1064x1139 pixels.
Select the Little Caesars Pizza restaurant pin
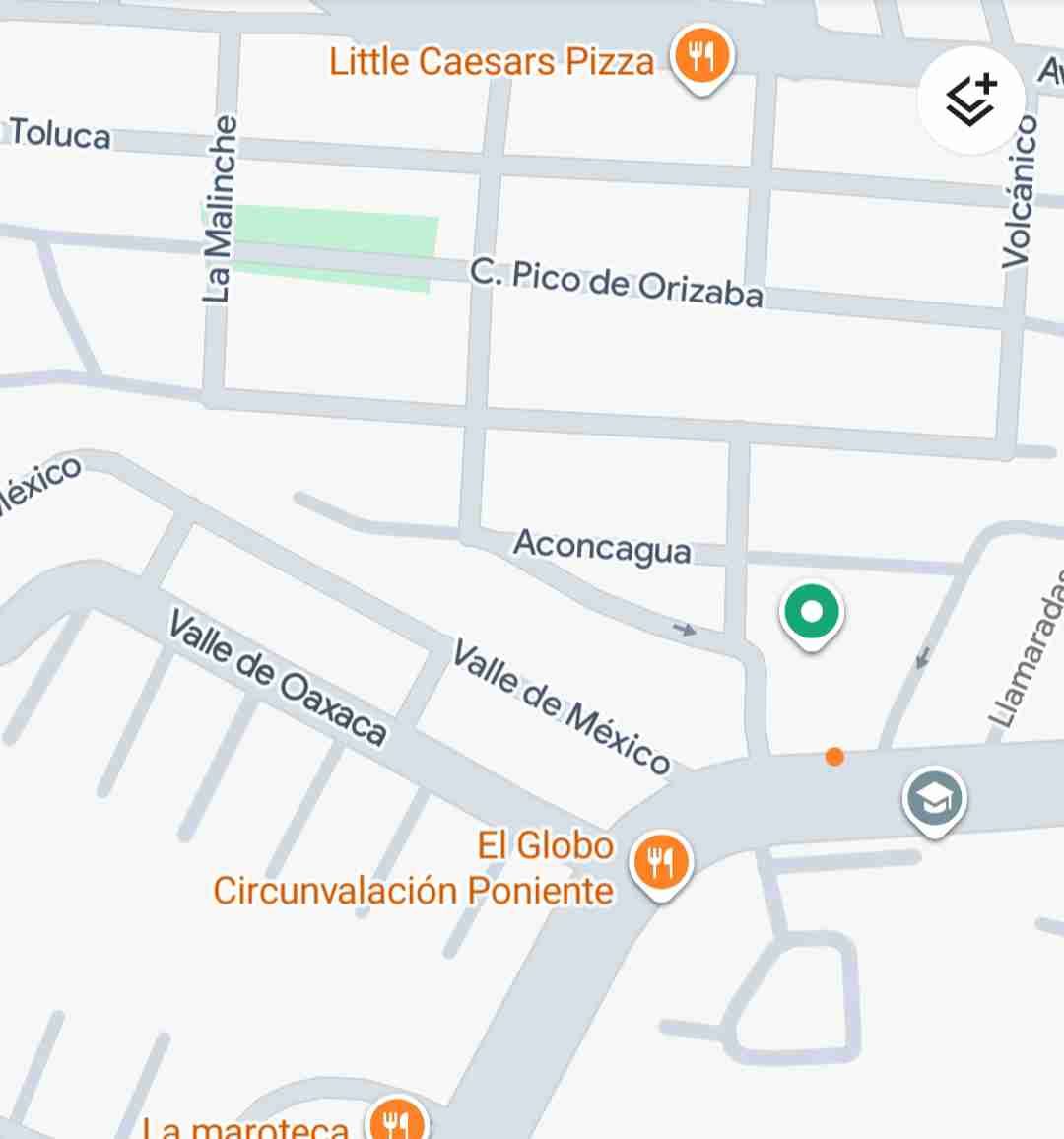pos(701,58)
